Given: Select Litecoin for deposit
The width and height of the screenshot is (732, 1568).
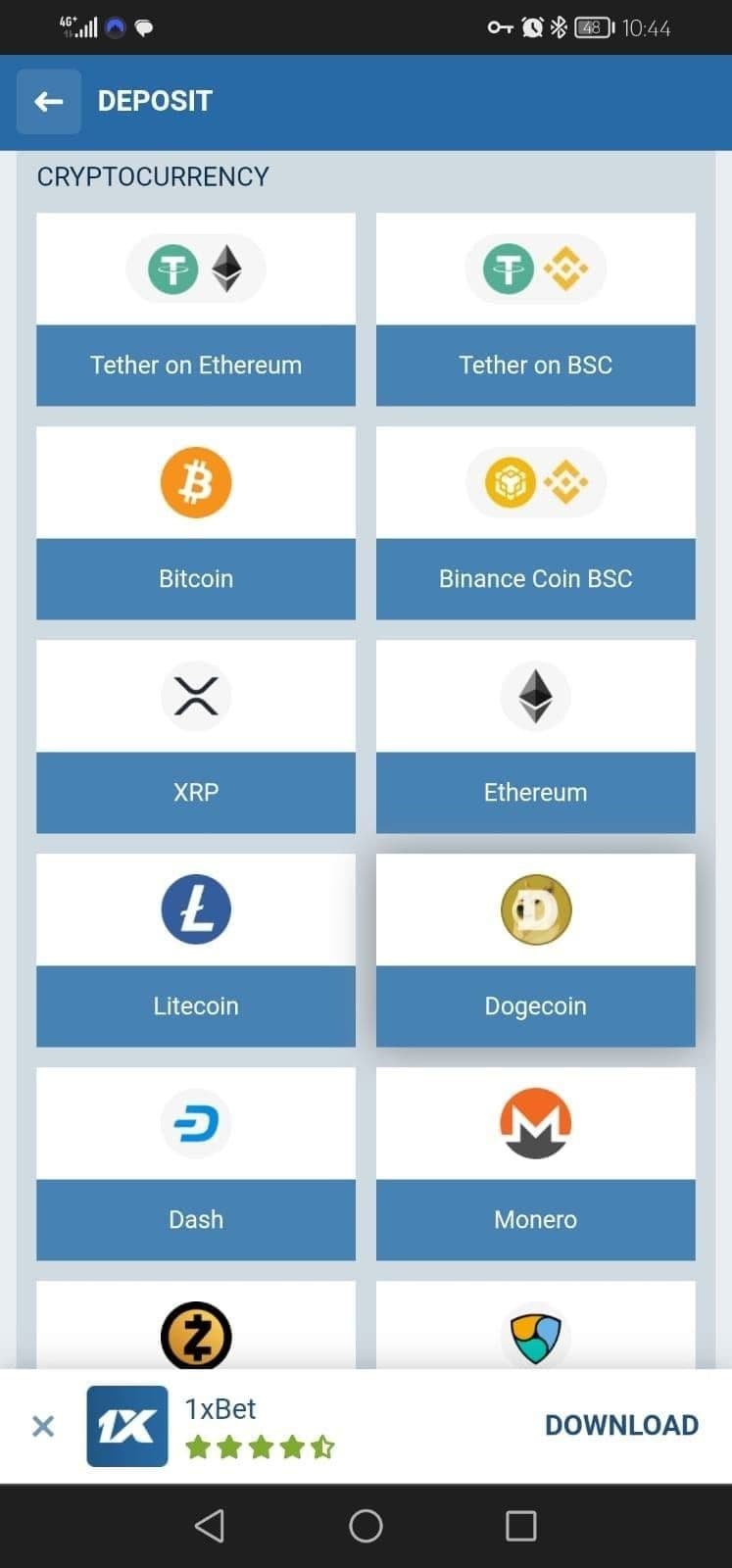Looking at the screenshot, I should pyautogui.click(x=195, y=950).
